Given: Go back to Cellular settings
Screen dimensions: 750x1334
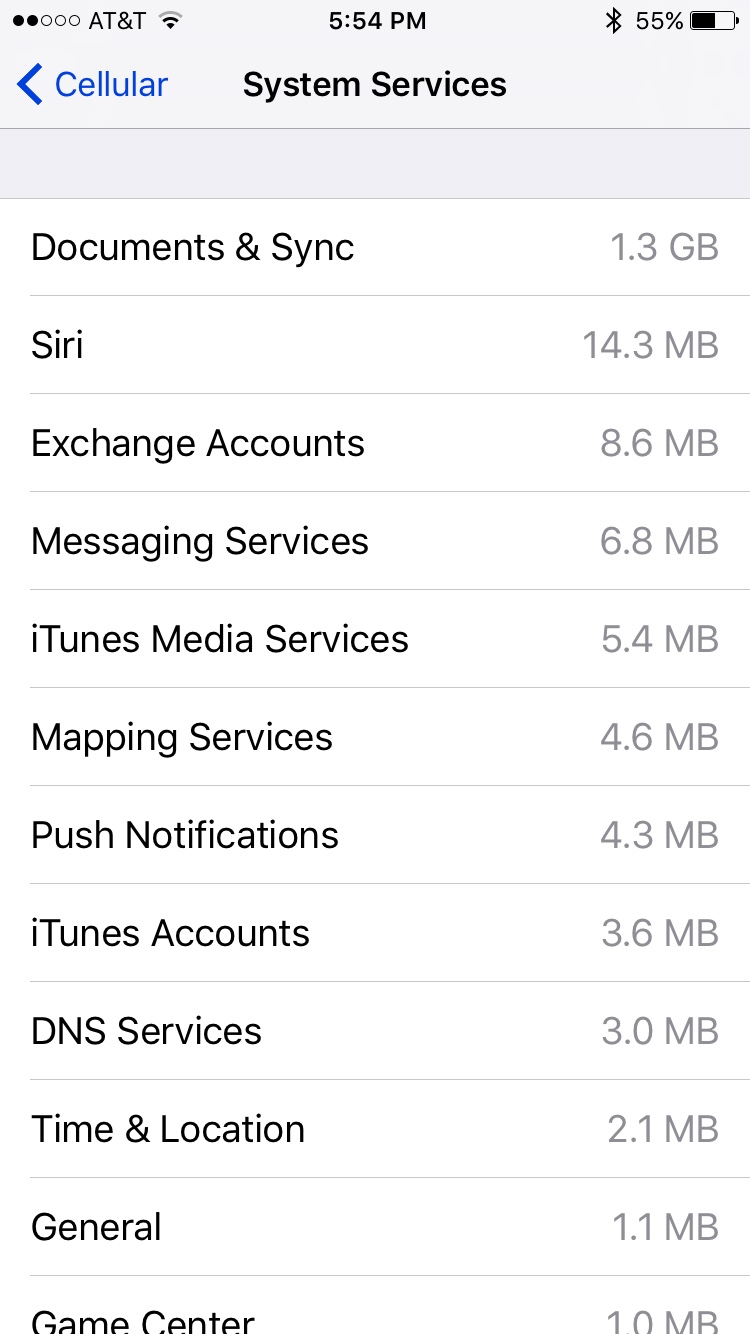Looking at the screenshot, I should (x=92, y=85).
